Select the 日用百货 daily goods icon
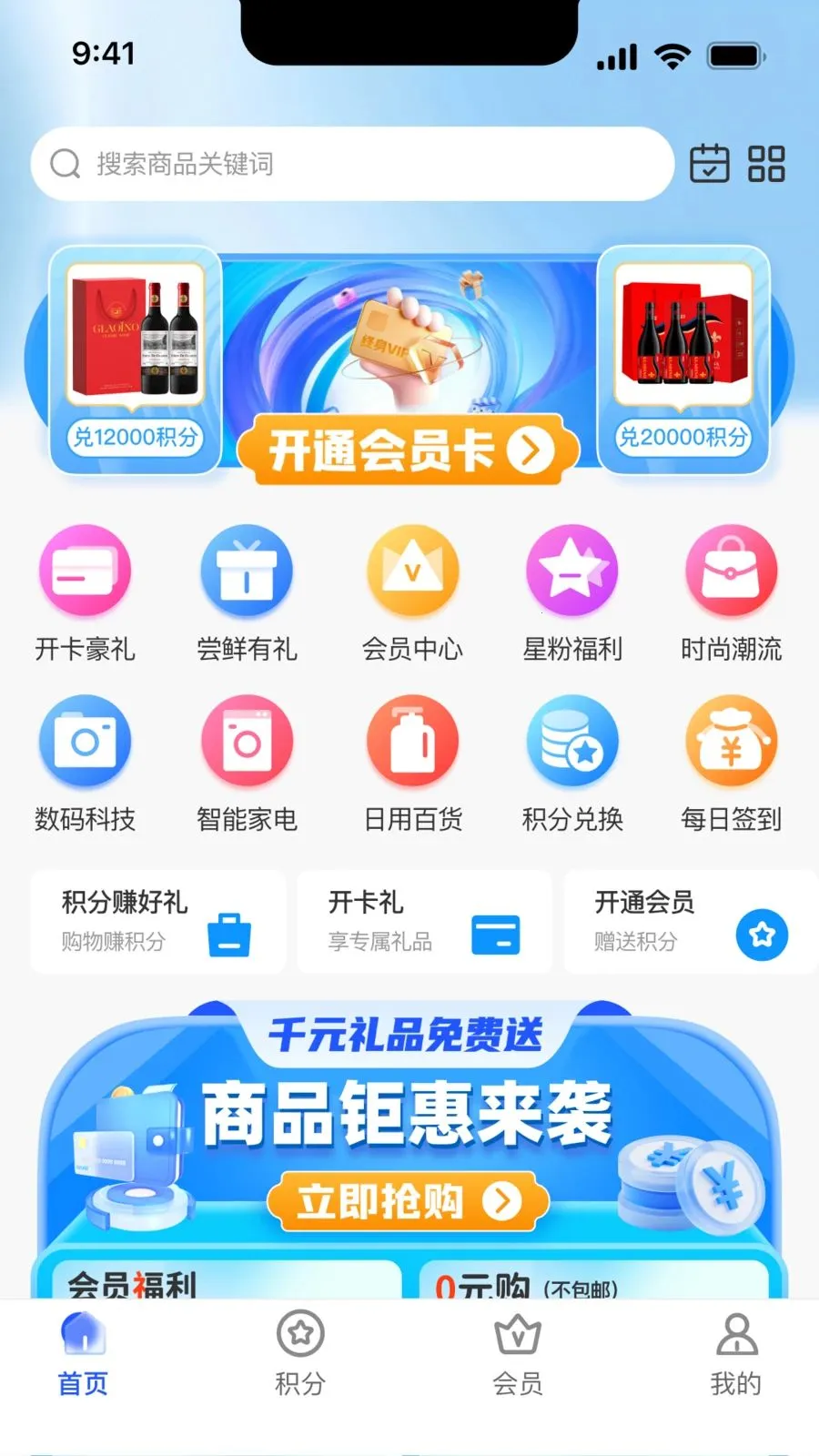 tap(412, 742)
